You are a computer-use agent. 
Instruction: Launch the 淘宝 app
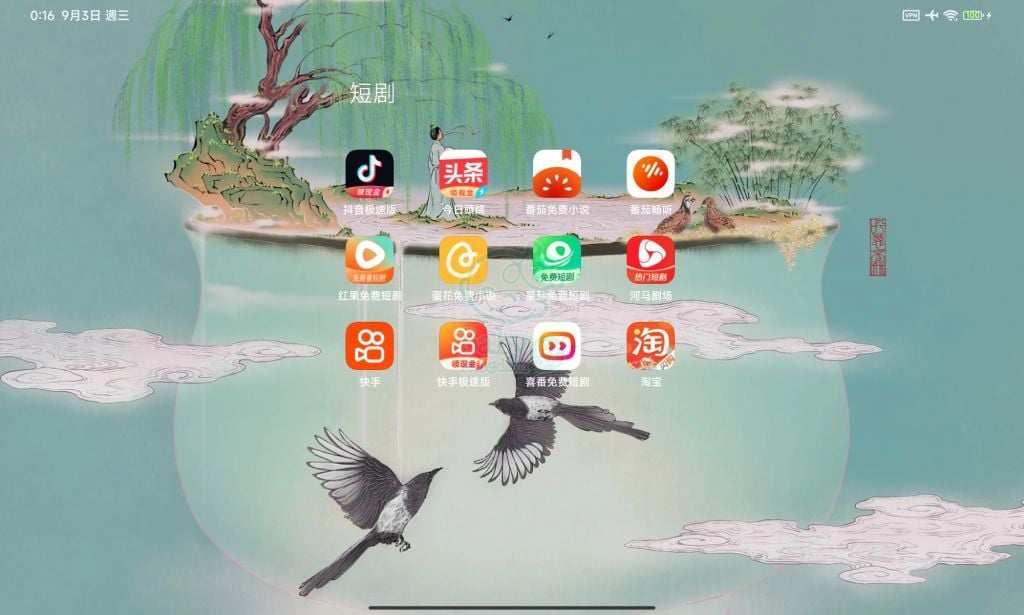(x=651, y=346)
